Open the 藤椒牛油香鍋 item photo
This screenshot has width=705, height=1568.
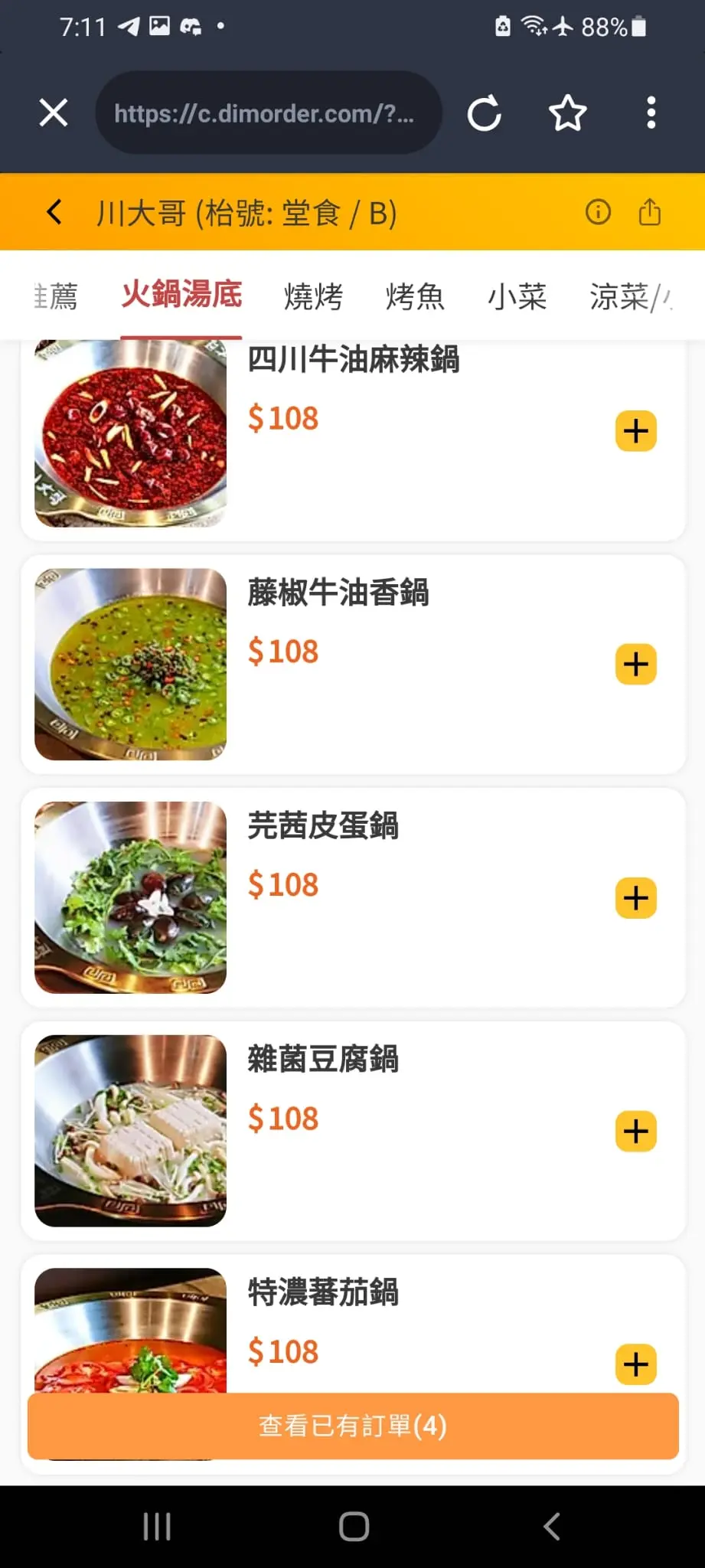131,664
